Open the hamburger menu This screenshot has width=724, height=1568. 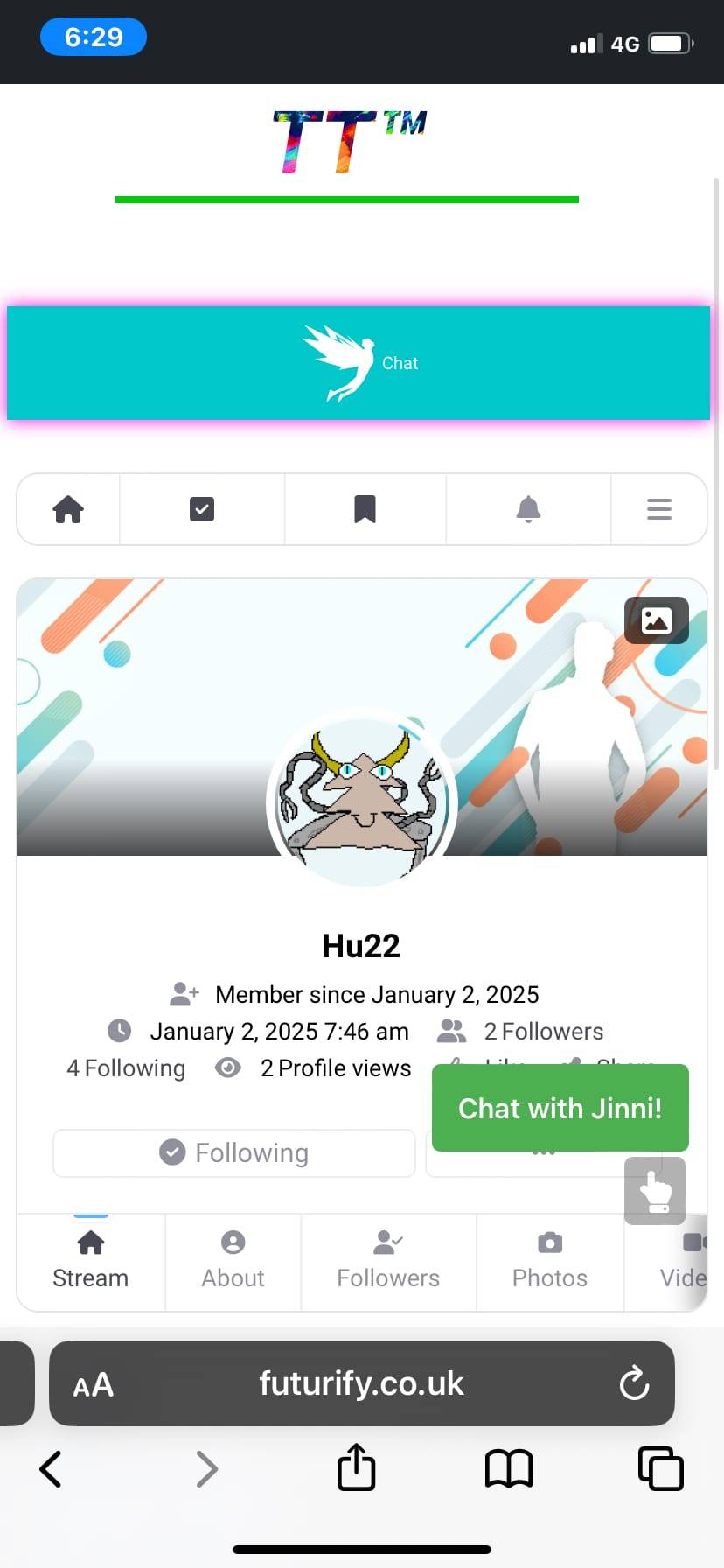(658, 509)
